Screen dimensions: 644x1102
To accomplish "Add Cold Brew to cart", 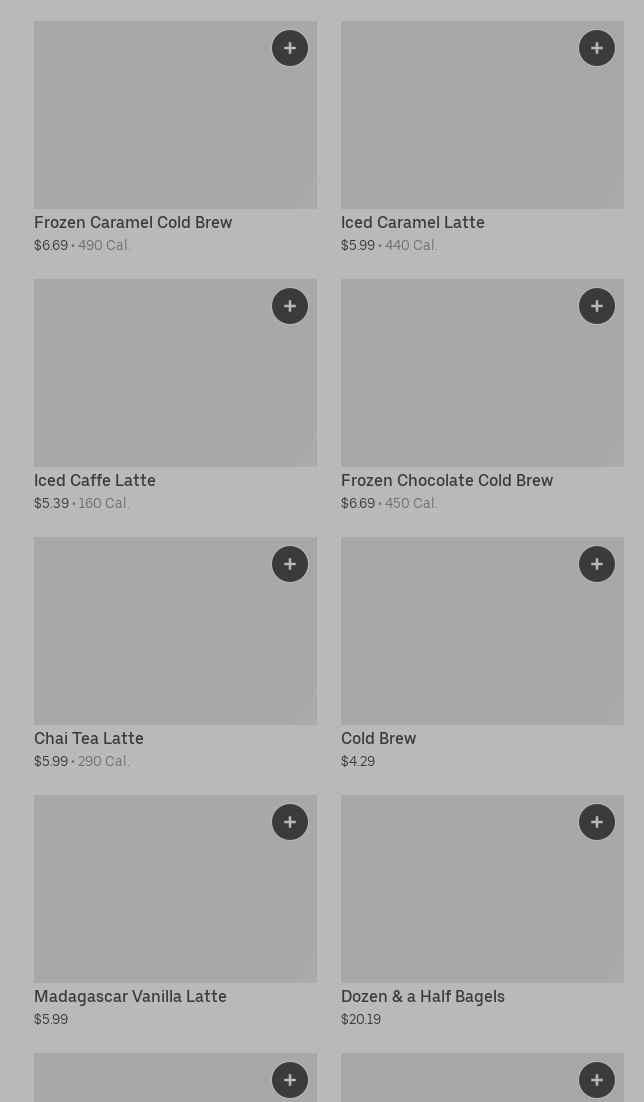I will click(x=597, y=564).
